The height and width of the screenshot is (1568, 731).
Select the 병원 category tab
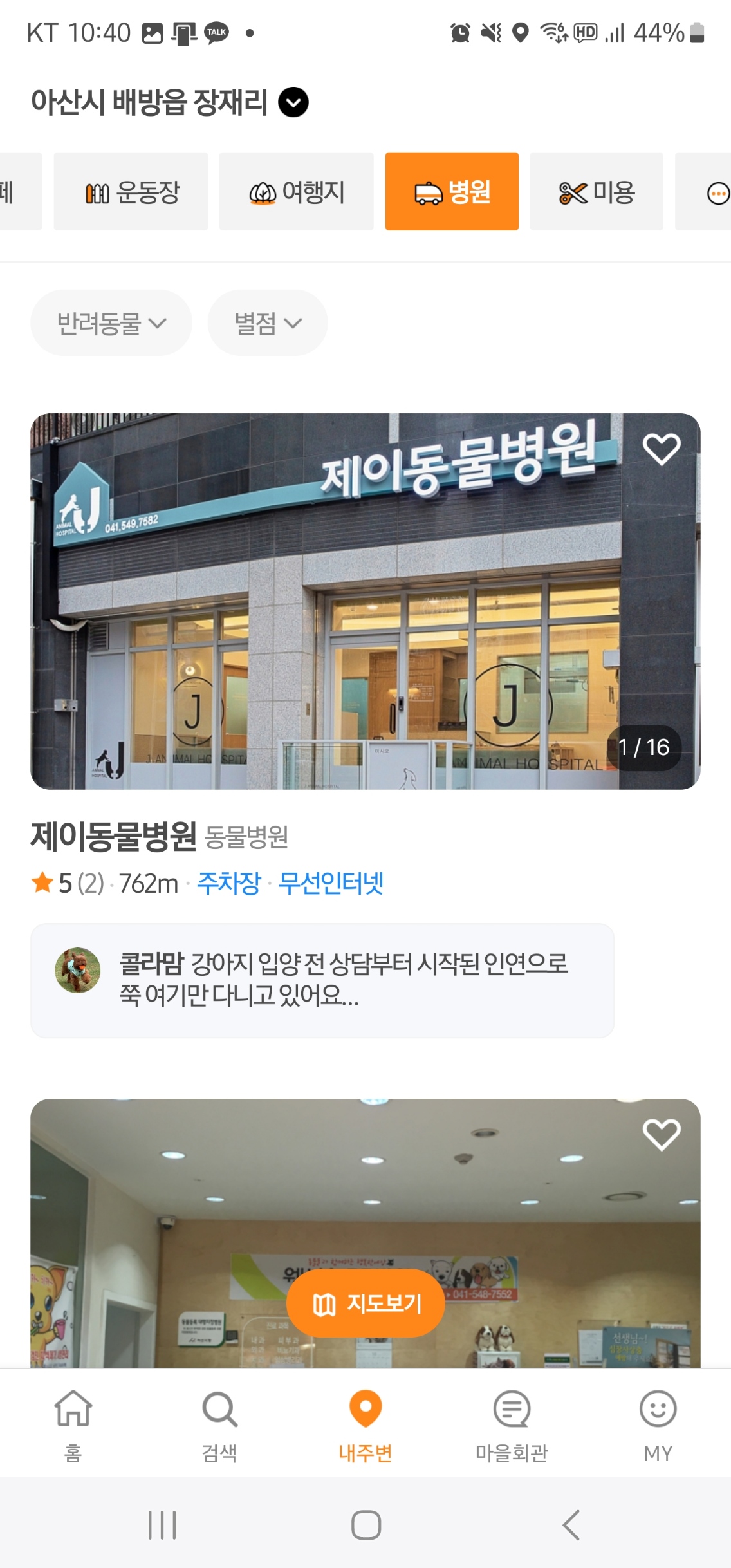451,191
